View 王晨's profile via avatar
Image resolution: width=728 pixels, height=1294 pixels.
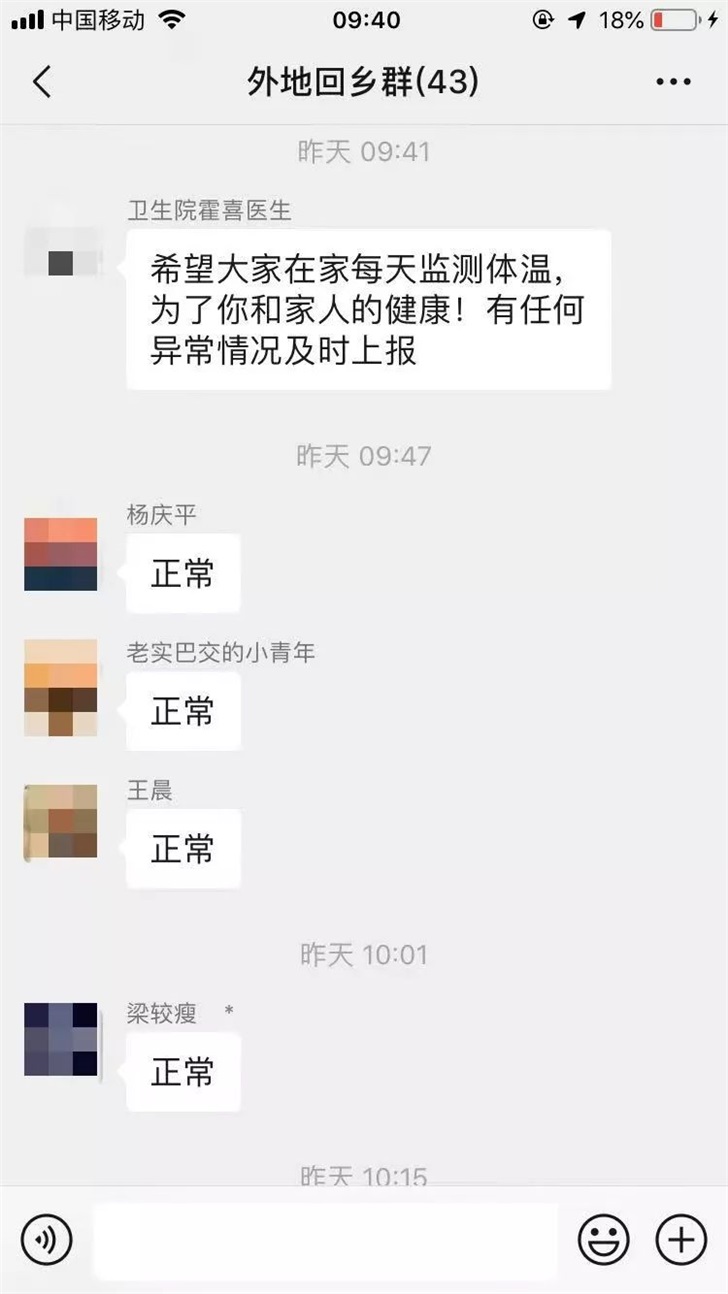pyautogui.click(x=60, y=822)
